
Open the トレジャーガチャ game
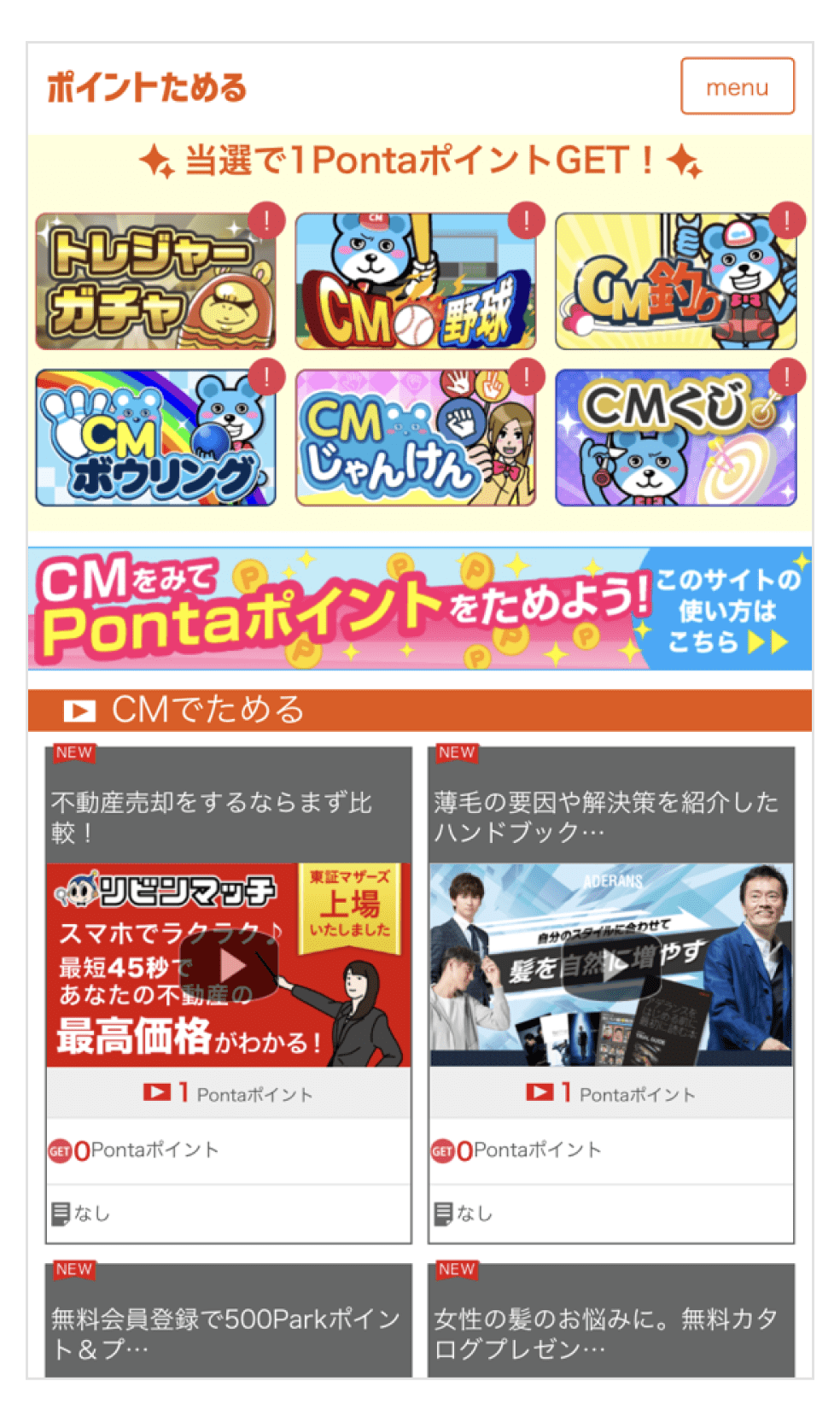click(157, 282)
